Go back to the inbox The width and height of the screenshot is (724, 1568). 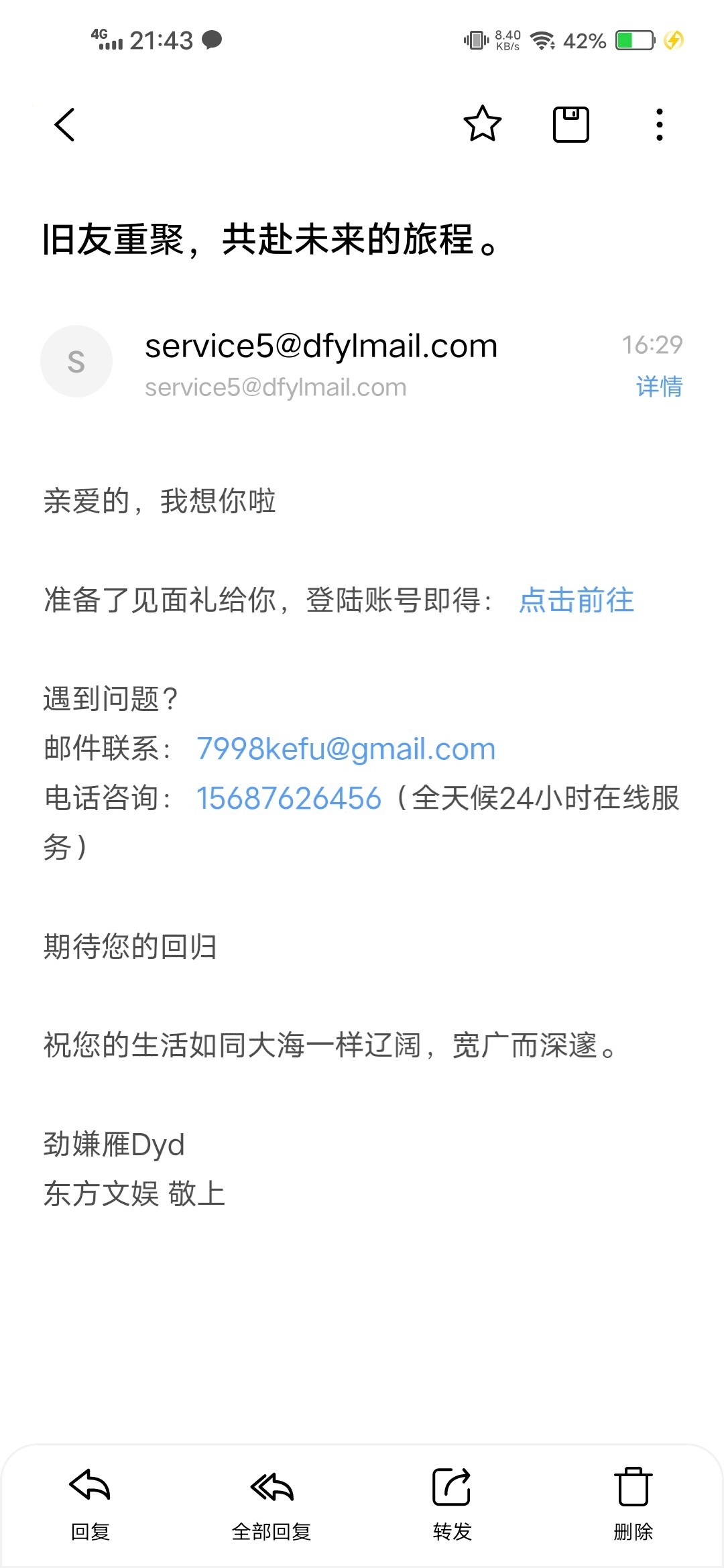click(64, 125)
